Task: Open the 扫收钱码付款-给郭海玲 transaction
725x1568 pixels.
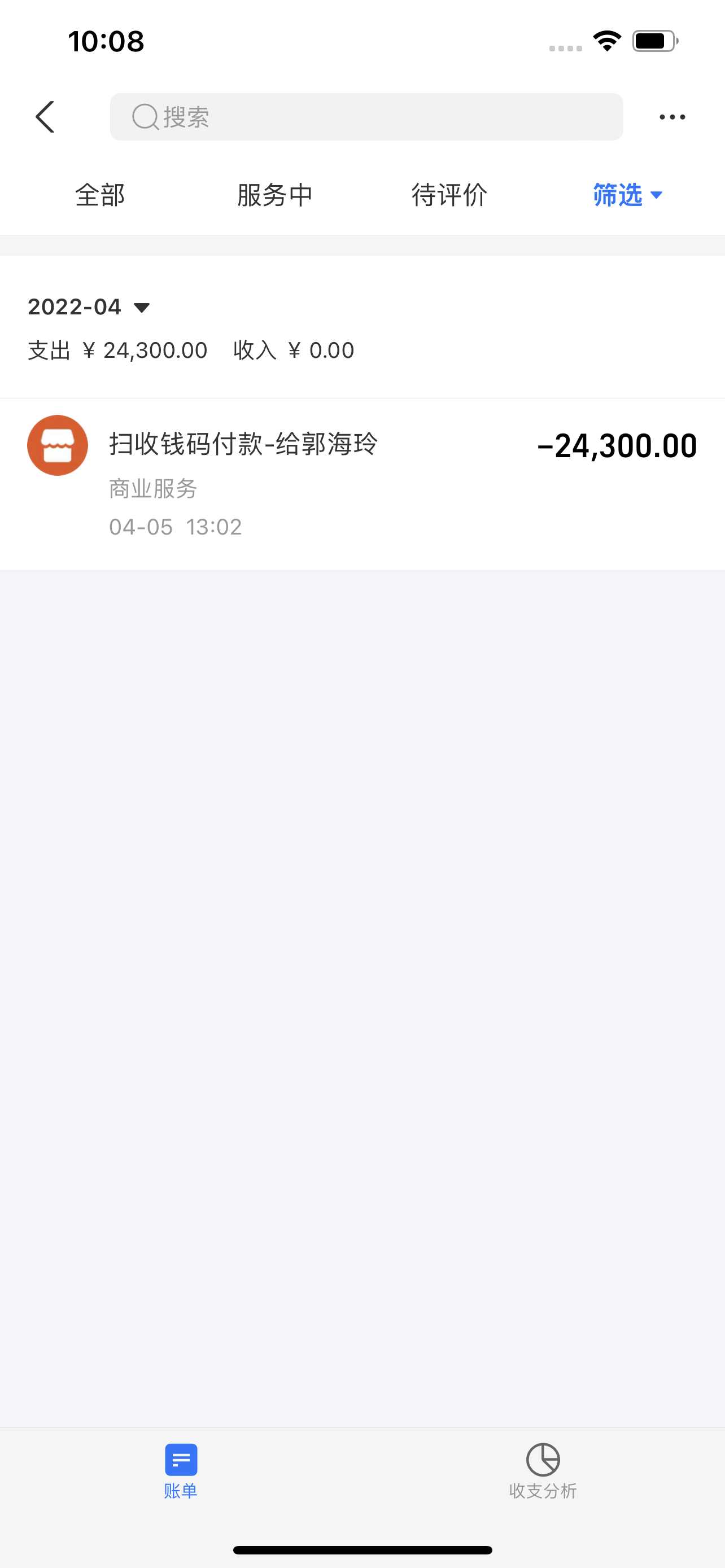Action: (362, 484)
